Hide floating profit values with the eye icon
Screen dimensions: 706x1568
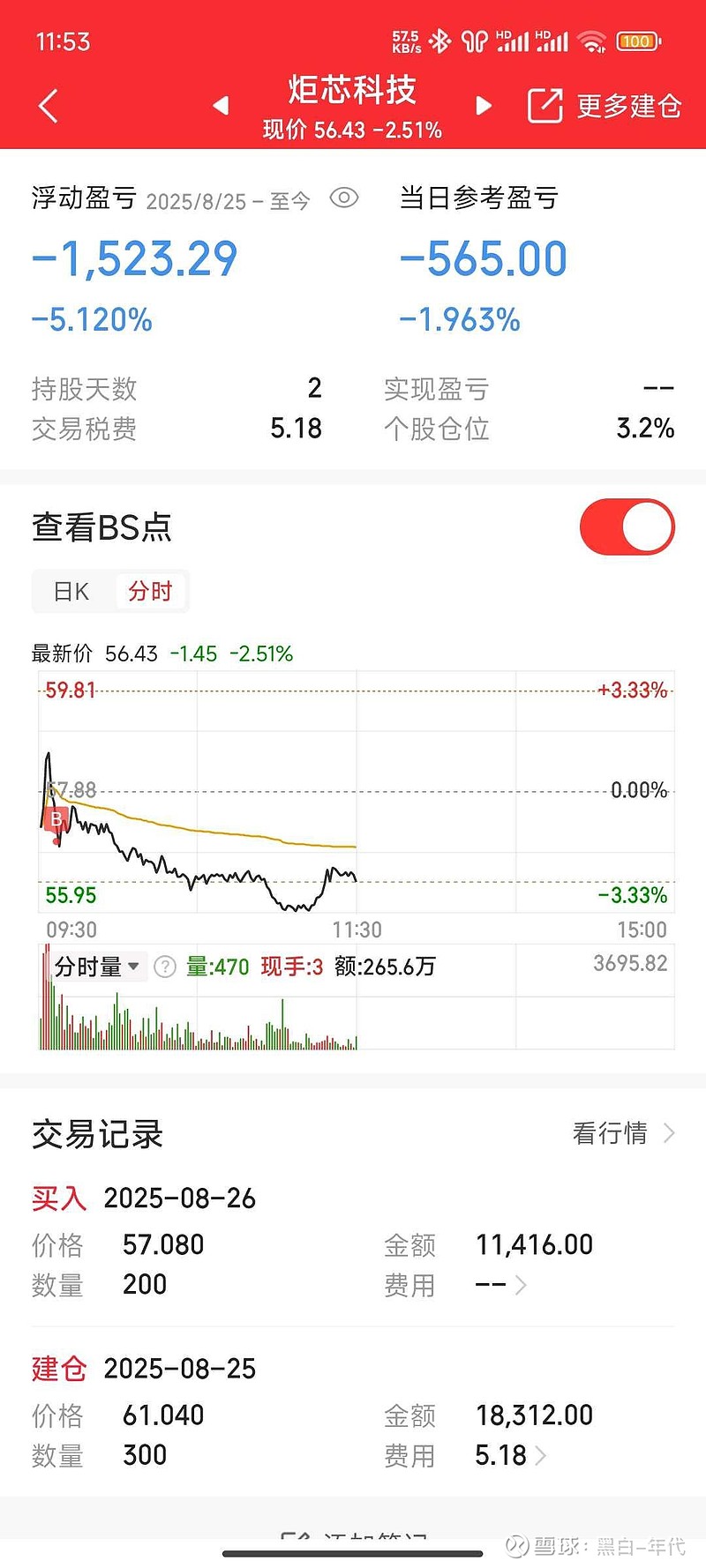[x=344, y=198]
